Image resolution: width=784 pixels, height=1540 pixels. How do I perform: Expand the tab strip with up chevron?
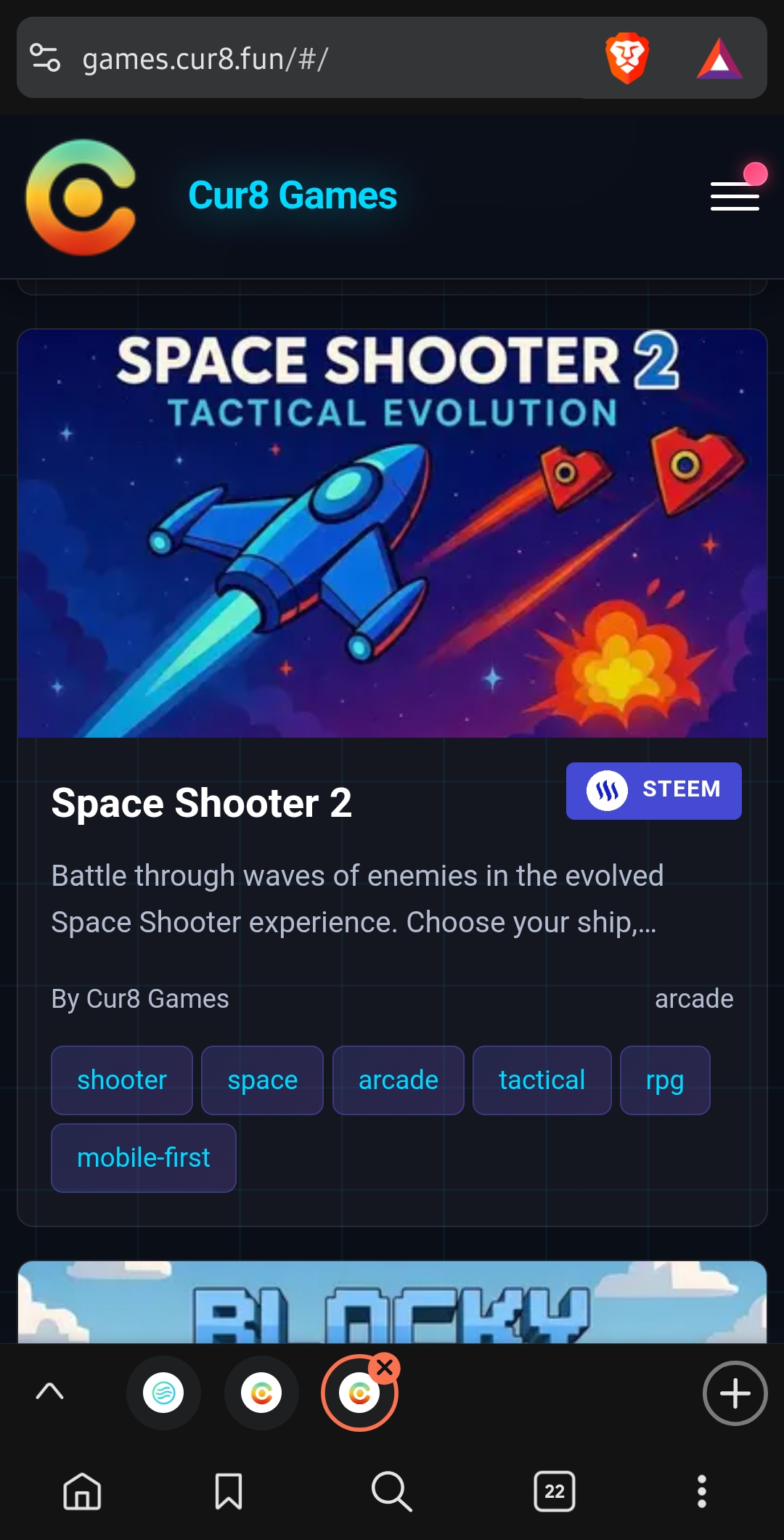[x=49, y=1391]
